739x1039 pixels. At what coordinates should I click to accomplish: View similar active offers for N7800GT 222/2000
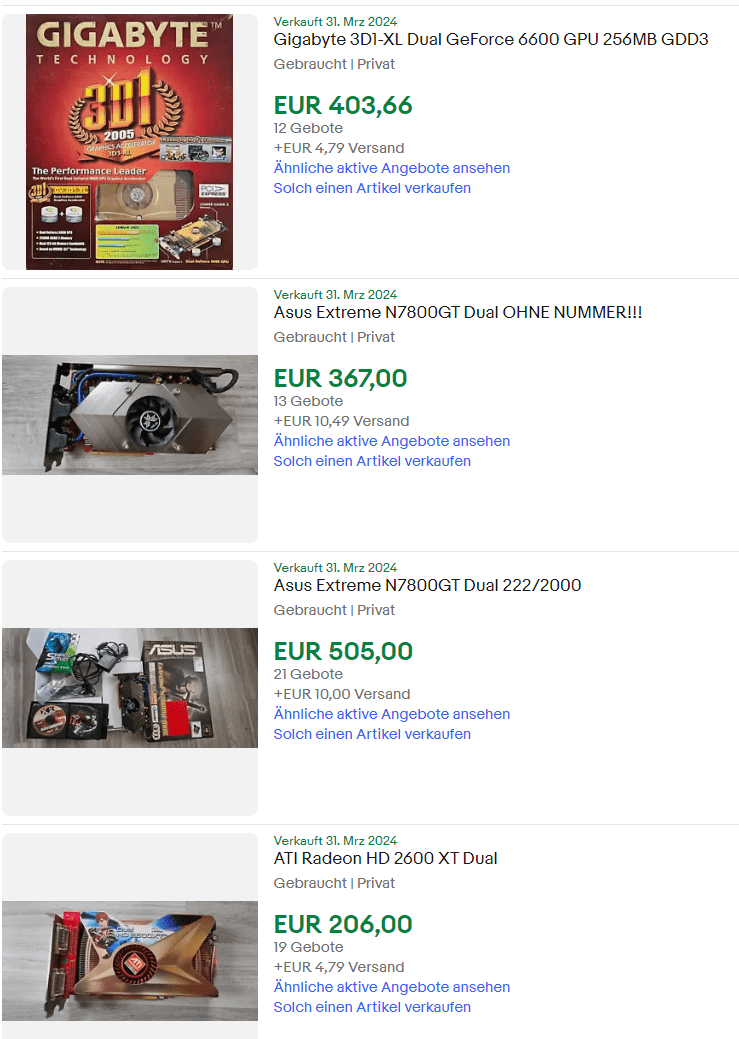[391, 714]
